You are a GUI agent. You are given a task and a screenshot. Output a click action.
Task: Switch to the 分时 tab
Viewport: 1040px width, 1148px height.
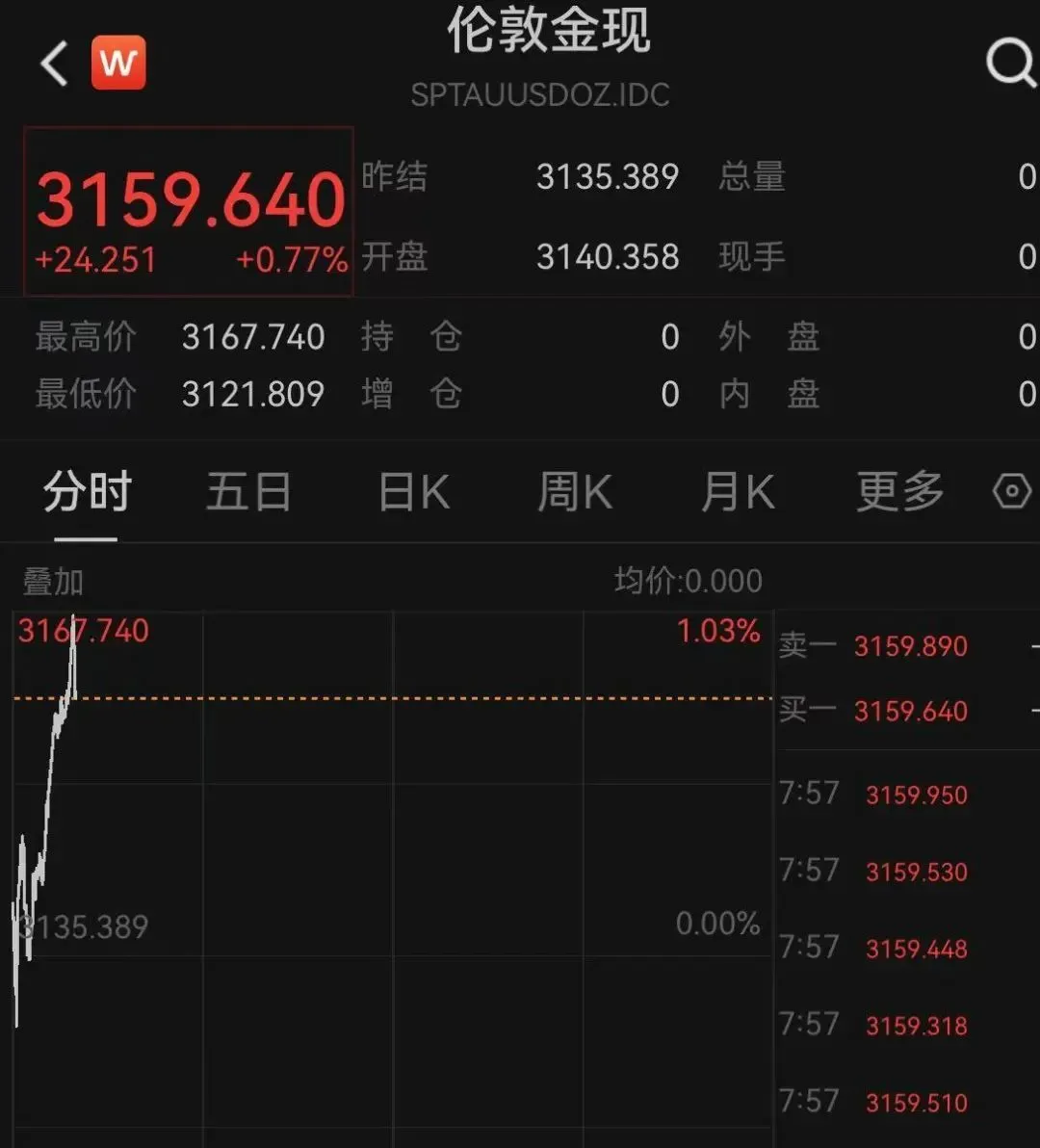(87, 493)
